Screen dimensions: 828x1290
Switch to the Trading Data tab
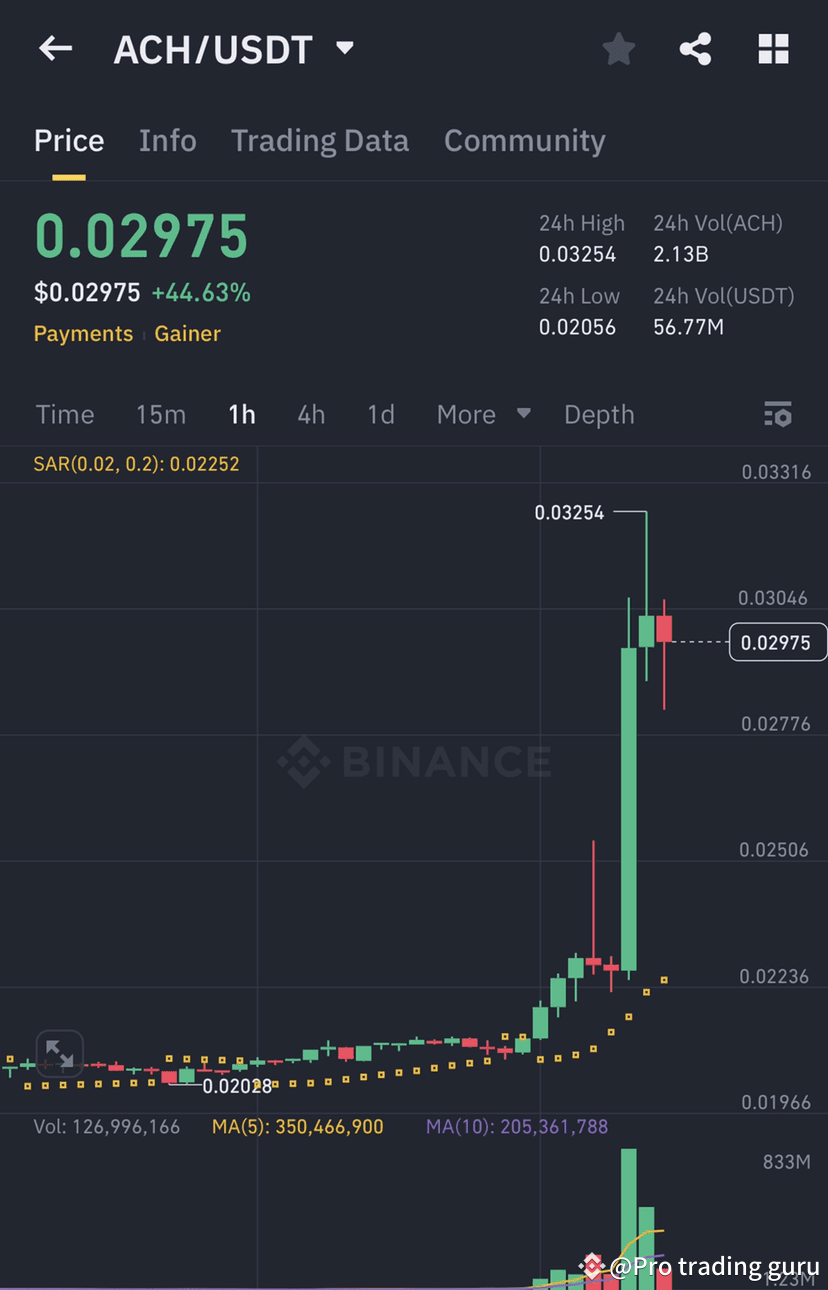(x=320, y=140)
